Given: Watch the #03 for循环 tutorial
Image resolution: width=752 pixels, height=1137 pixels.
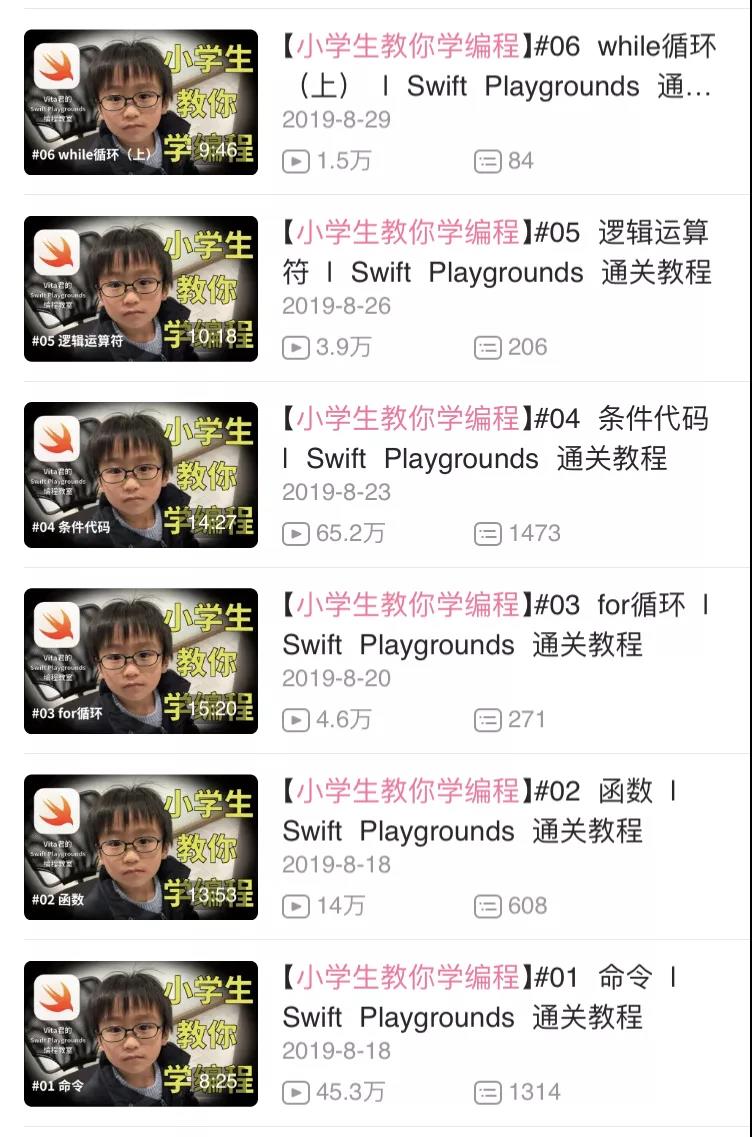Looking at the screenshot, I should pos(141,660).
